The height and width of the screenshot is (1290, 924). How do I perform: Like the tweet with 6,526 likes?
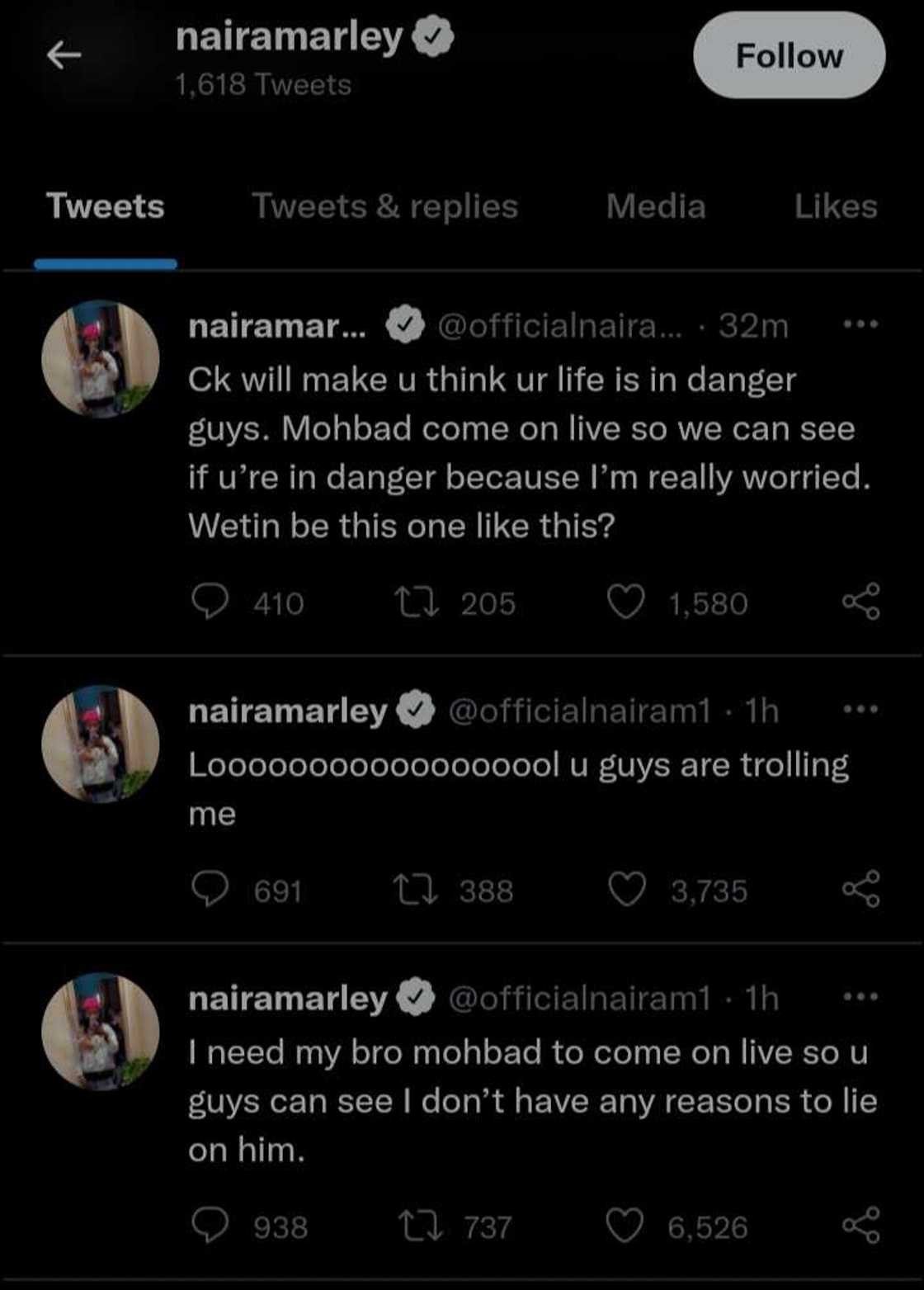[625, 1226]
